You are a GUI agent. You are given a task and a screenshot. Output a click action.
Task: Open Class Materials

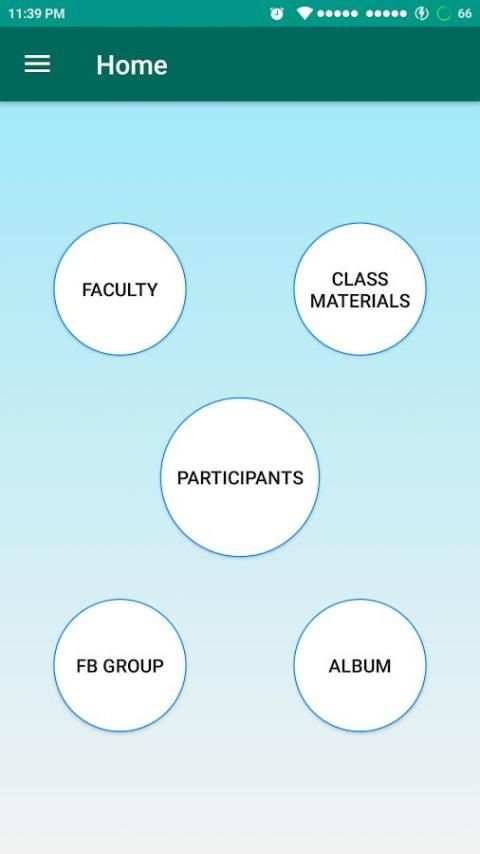click(360, 289)
